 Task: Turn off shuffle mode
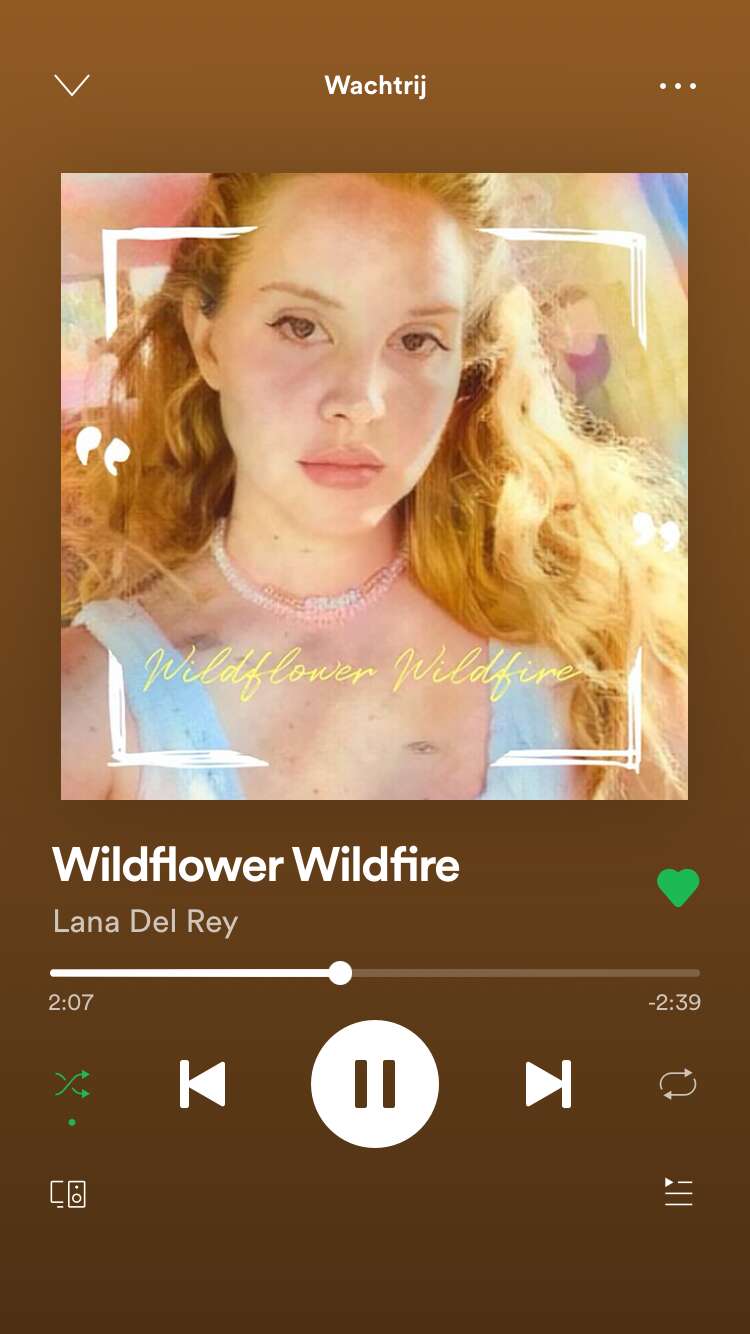[x=72, y=1084]
